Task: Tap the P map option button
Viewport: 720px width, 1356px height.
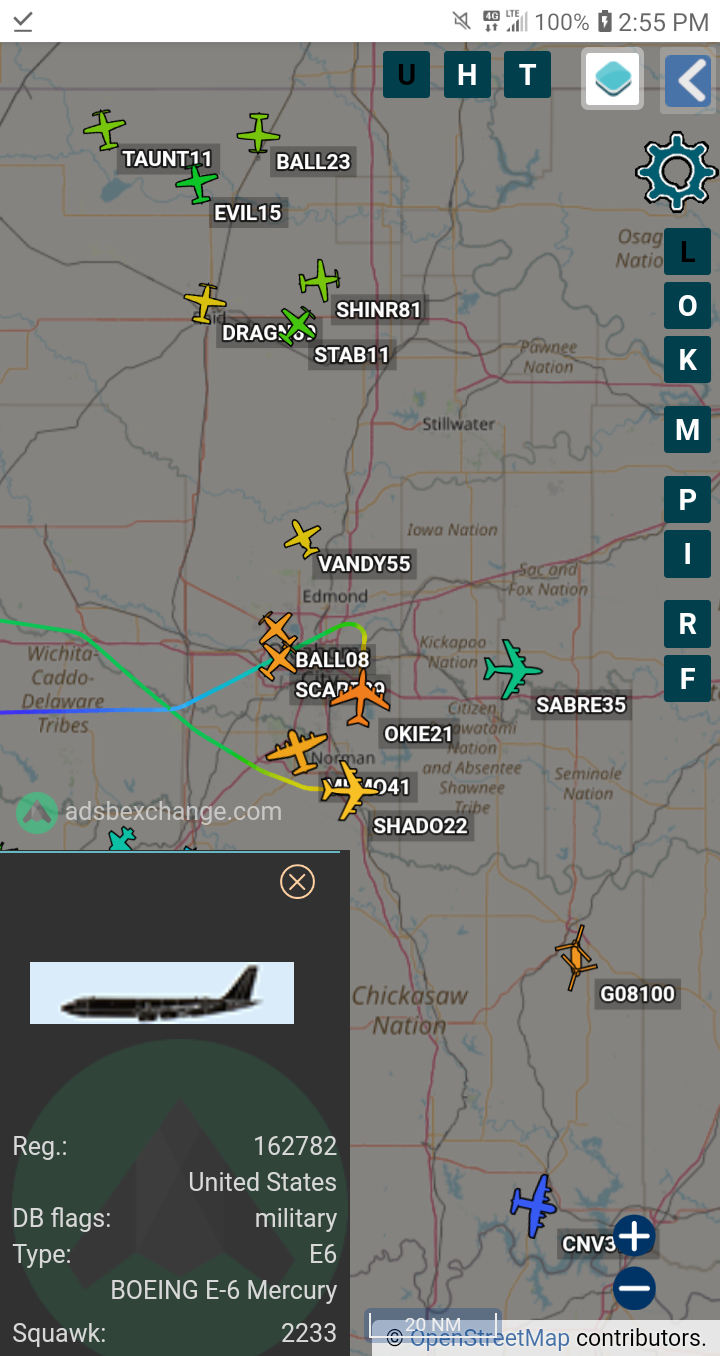Action: pyautogui.click(x=688, y=500)
